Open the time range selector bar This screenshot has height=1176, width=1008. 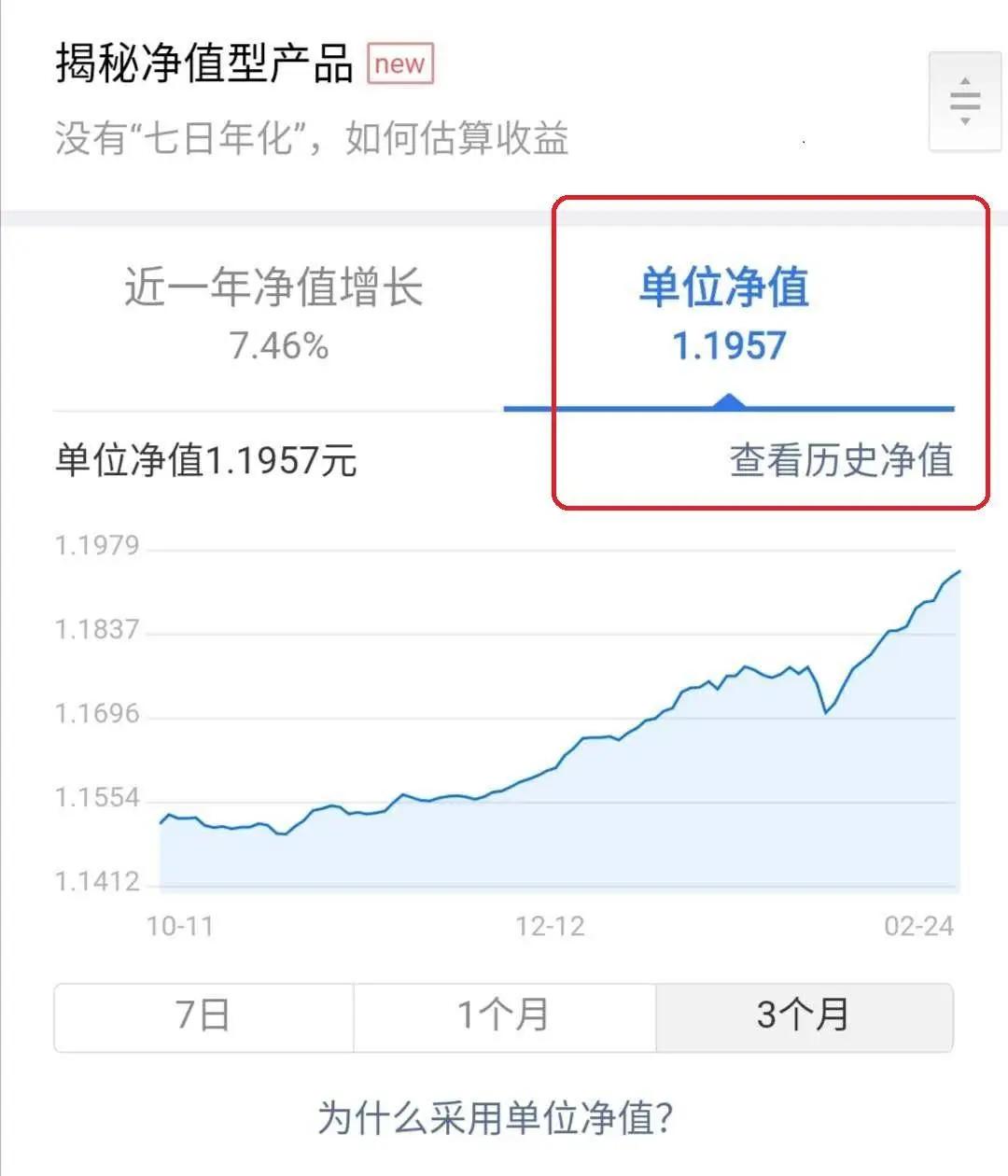(x=503, y=1016)
